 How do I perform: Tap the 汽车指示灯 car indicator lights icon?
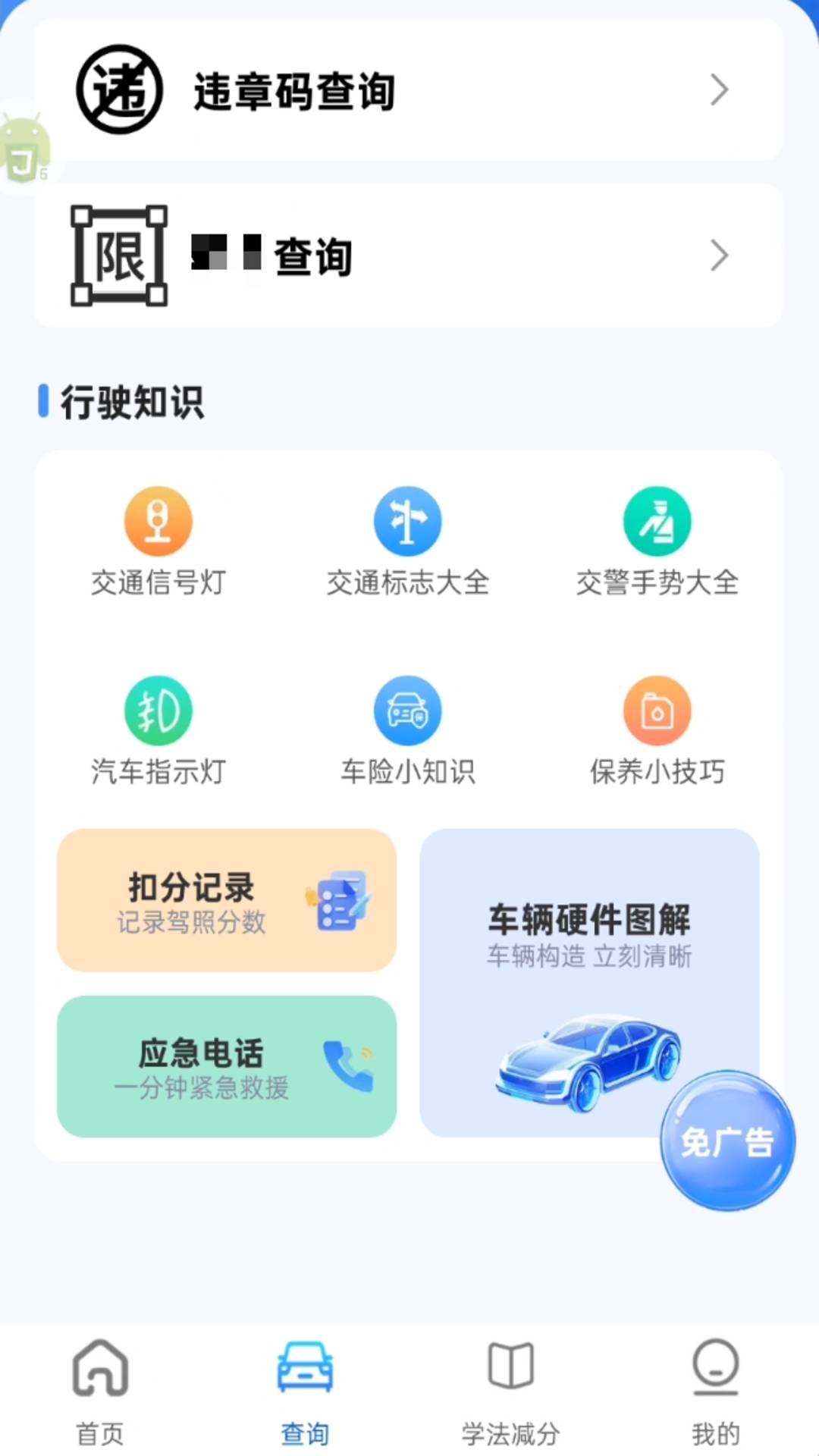[x=157, y=711]
